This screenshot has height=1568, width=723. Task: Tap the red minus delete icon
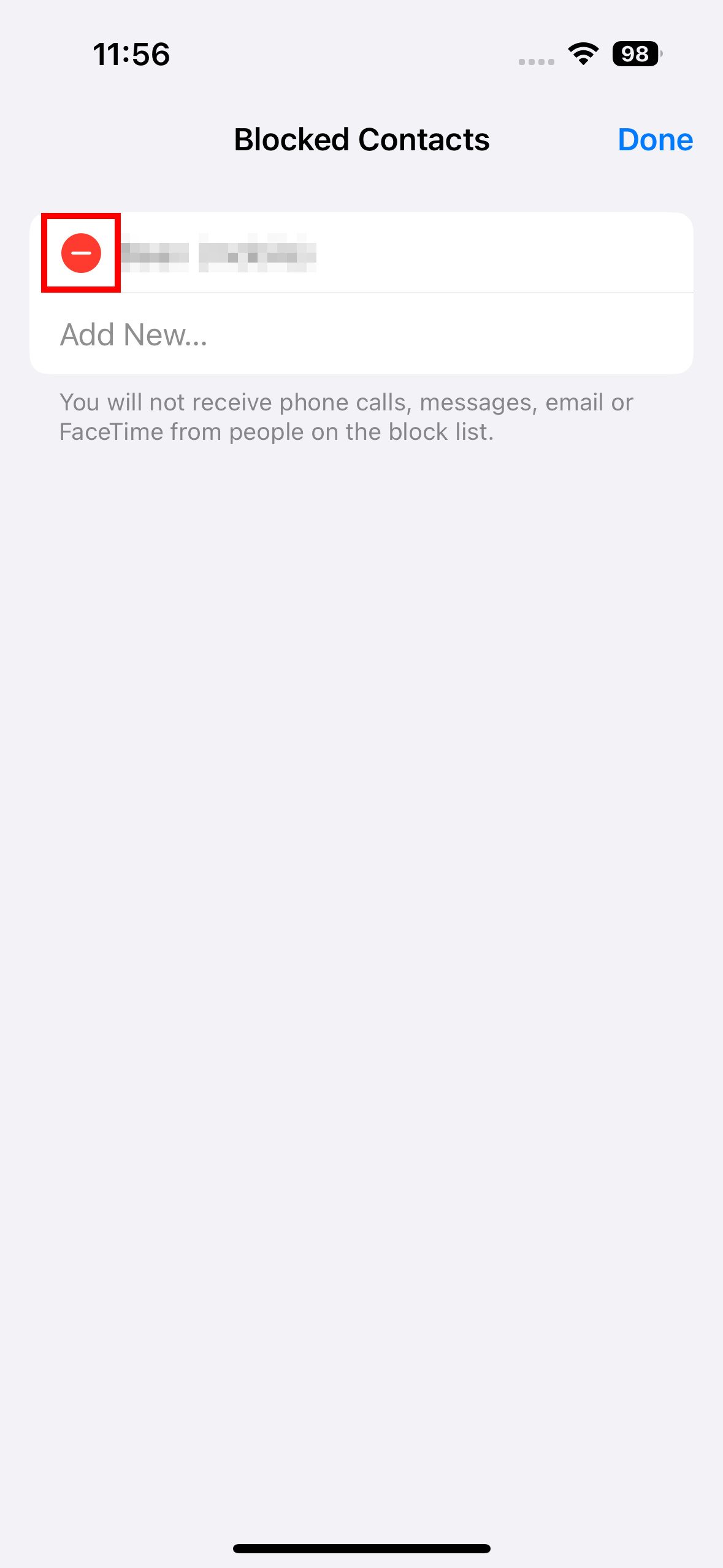point(81,253)
